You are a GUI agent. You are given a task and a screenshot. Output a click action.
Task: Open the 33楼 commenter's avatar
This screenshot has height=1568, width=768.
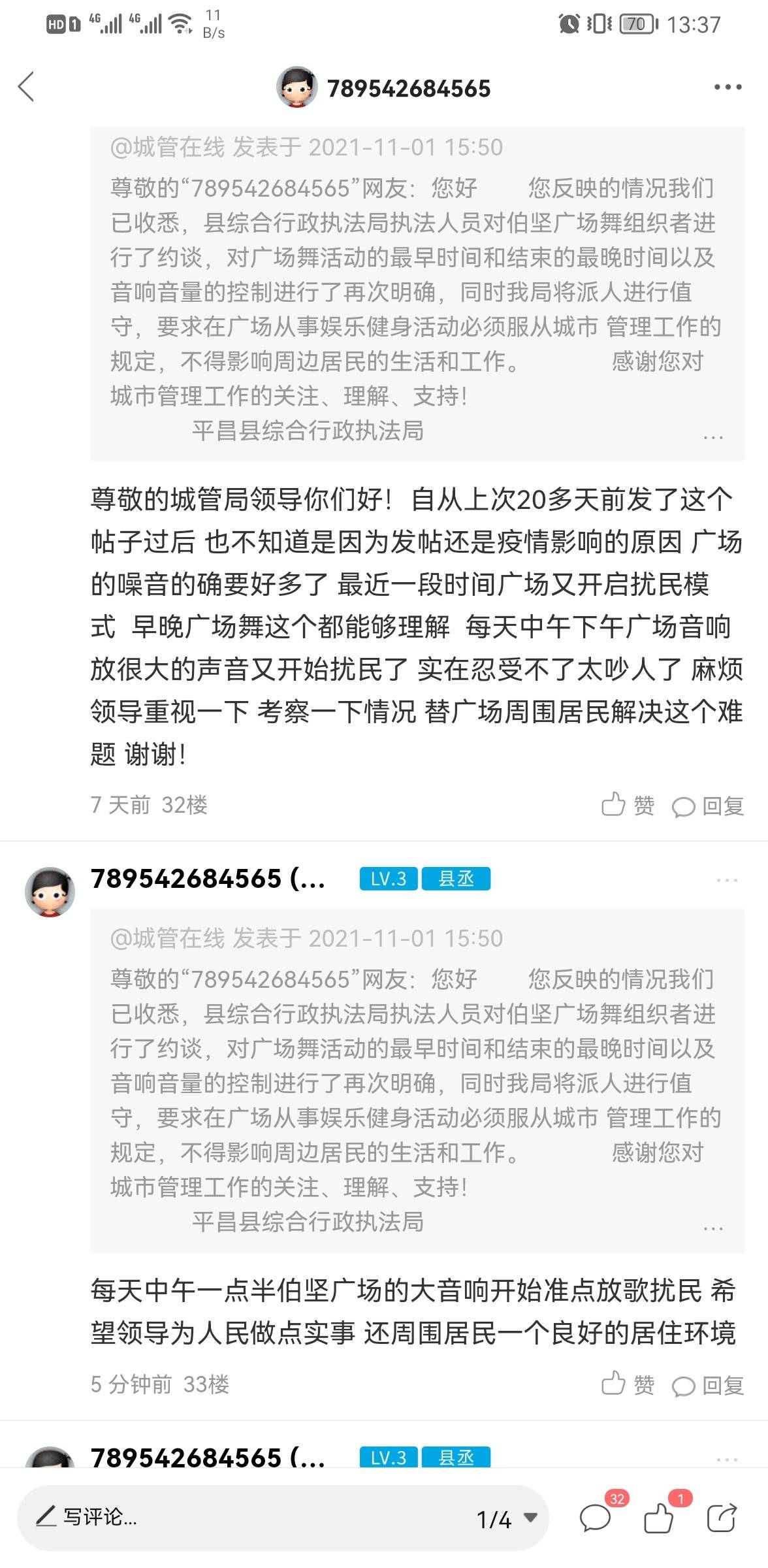click(50, 892)
